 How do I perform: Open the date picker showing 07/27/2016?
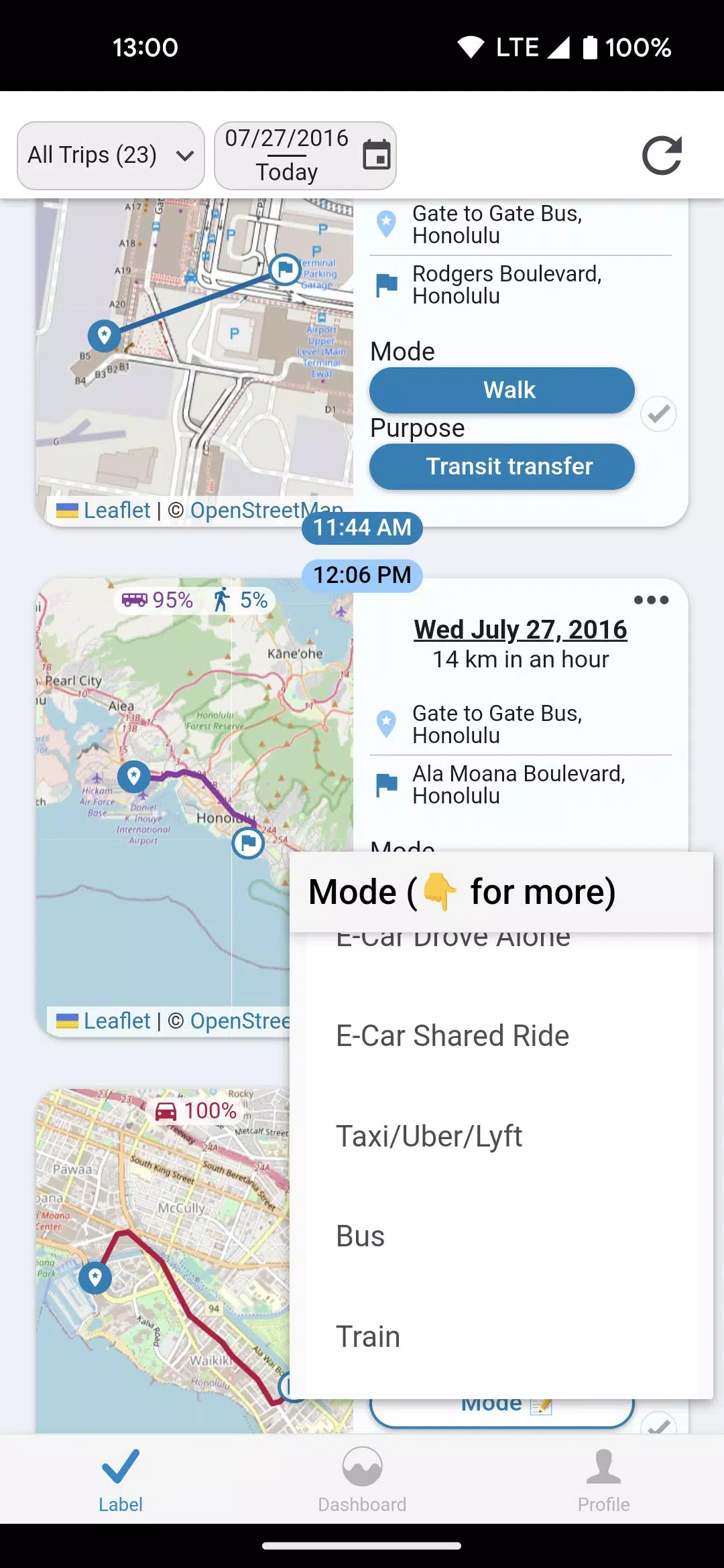[x=305, y=155]
